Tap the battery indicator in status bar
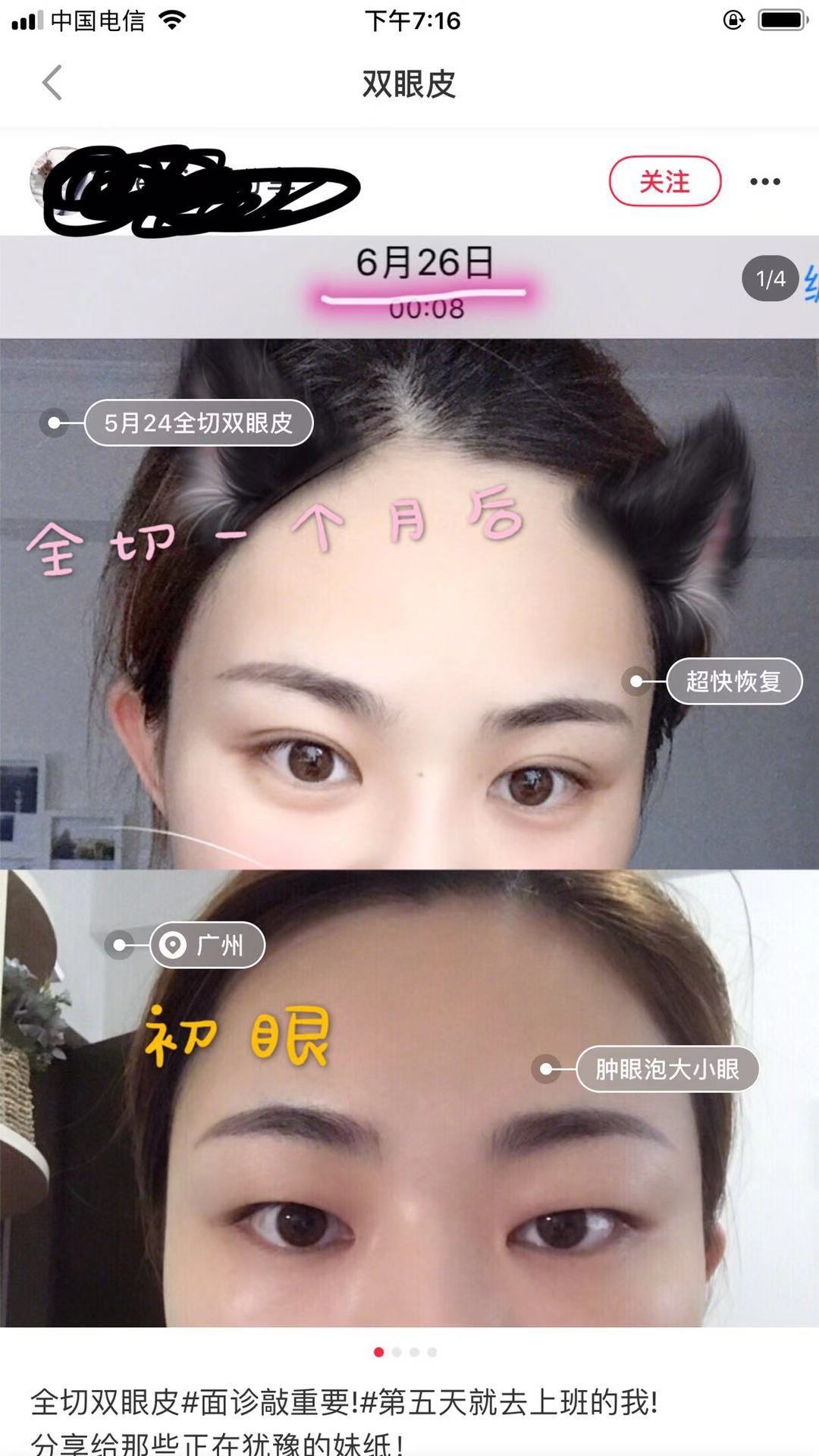 point(781,20)
